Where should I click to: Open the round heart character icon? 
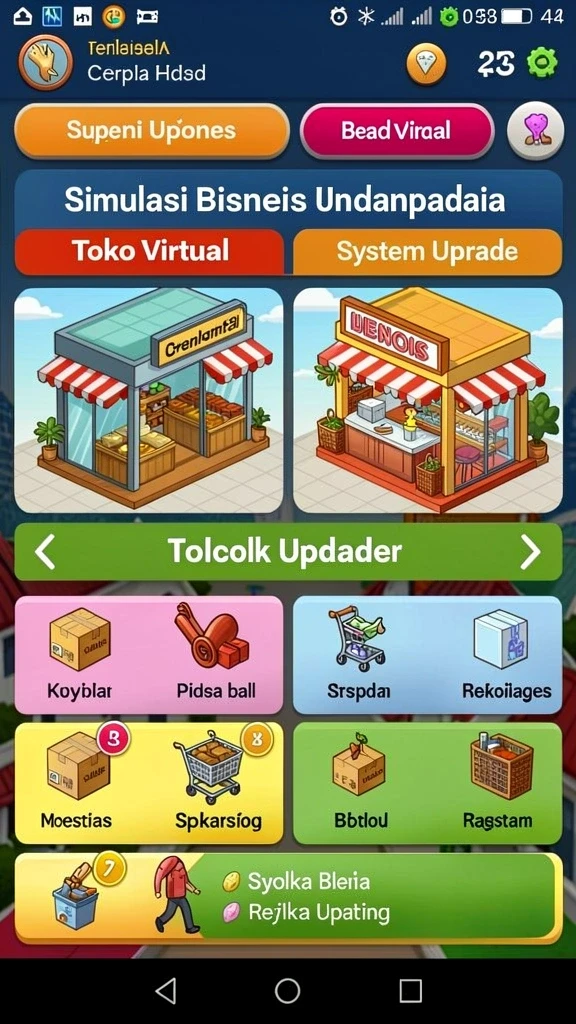(x=536, y=131)
